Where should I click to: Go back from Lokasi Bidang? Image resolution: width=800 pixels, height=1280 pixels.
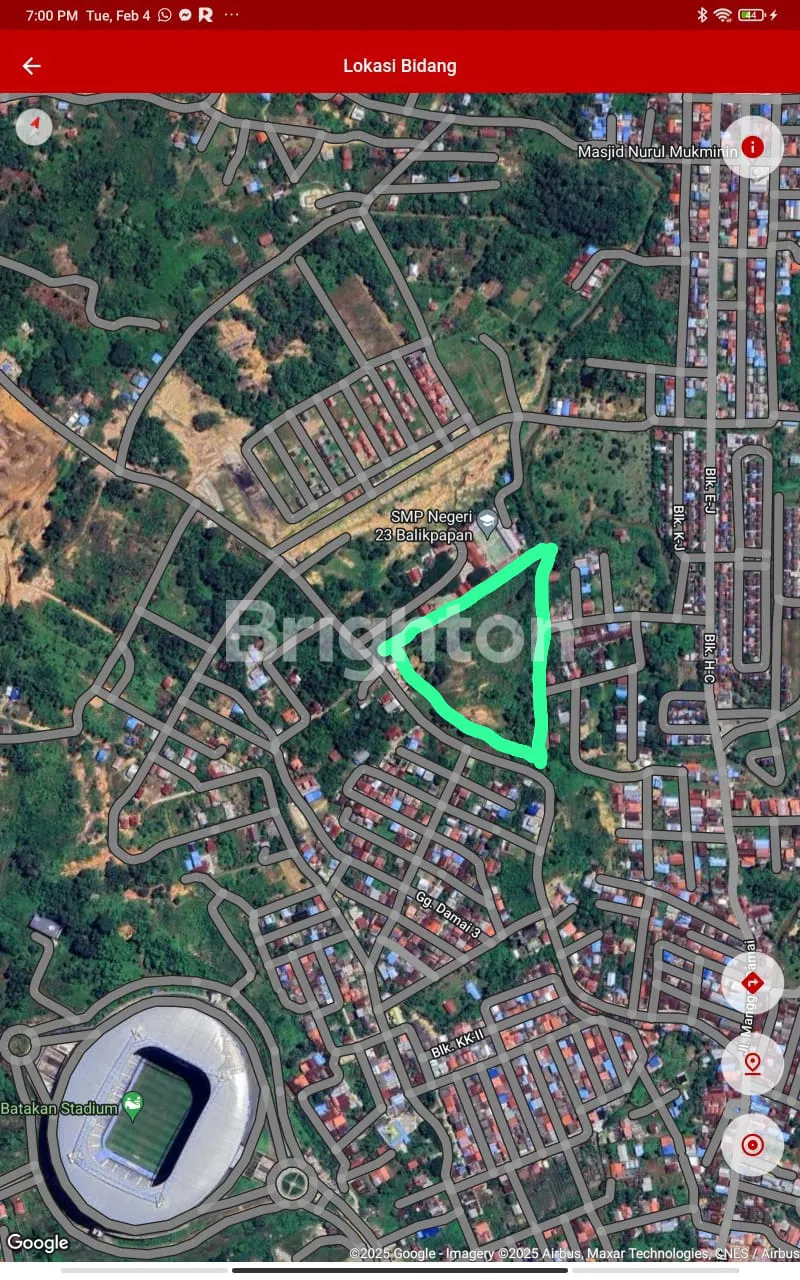point(32,66)
